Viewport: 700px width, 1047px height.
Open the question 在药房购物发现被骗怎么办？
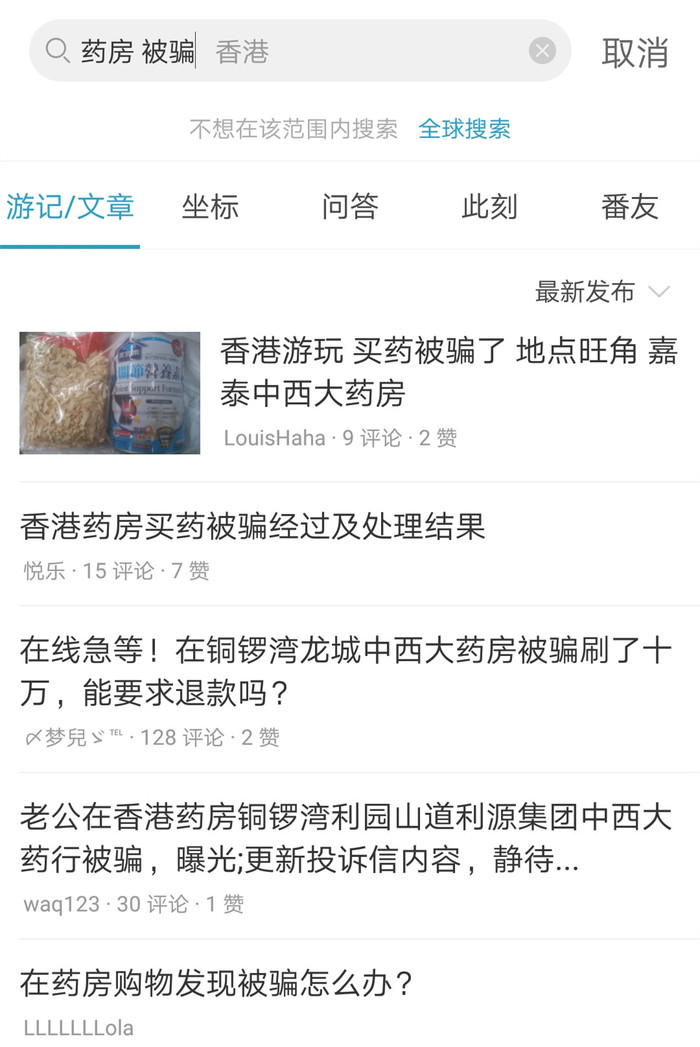coord(217,985)
